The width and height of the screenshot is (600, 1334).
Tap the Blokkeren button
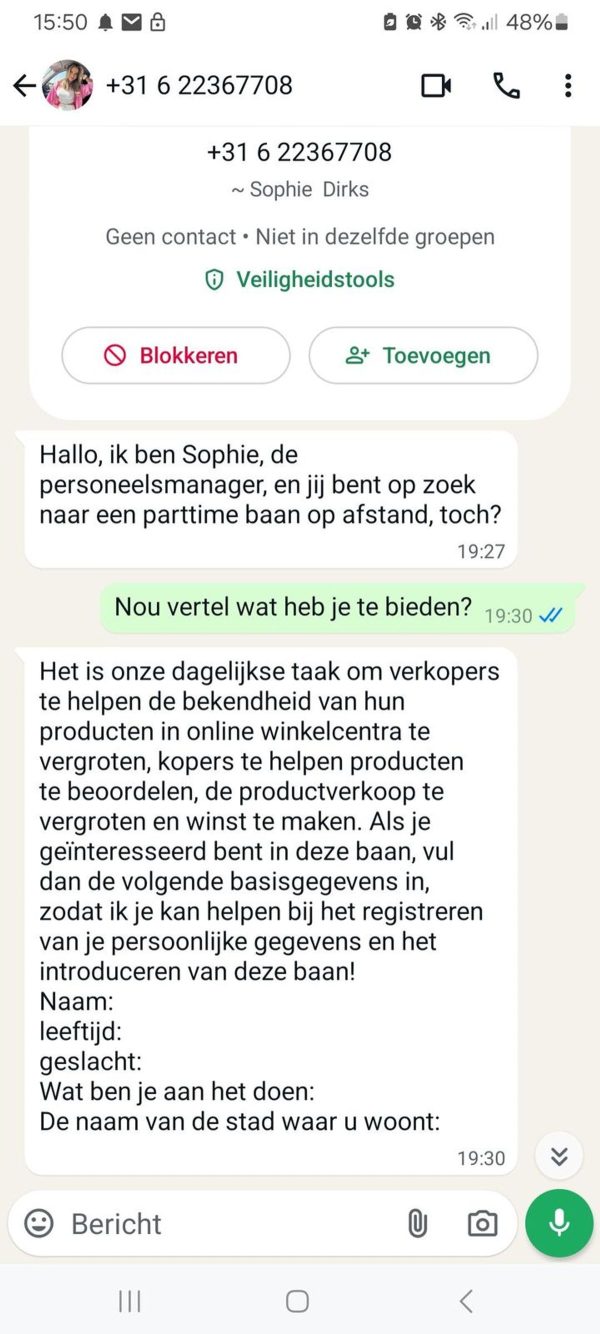tap(176, 355)
